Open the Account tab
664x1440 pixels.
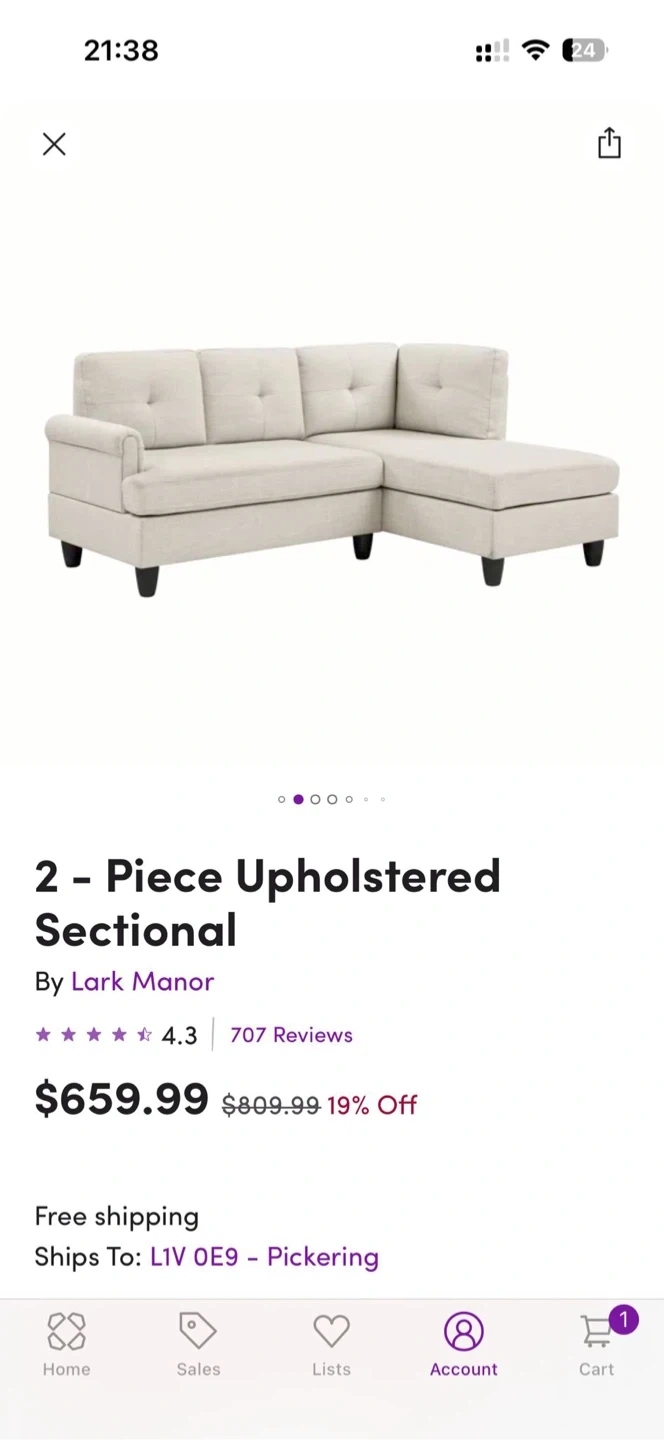tap(464, 1345)
